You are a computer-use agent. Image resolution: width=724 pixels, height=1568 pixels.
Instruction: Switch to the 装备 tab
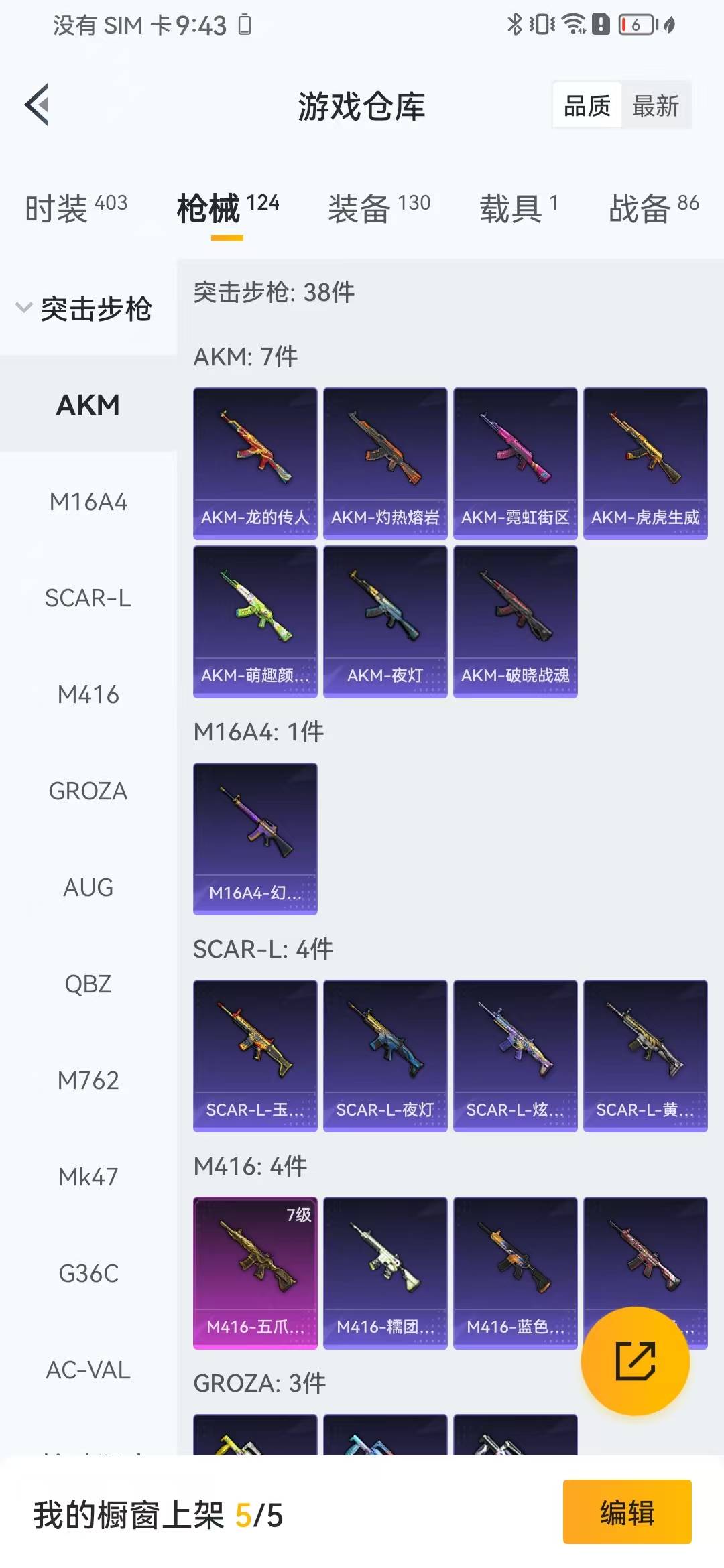click(x=379, y=208)
